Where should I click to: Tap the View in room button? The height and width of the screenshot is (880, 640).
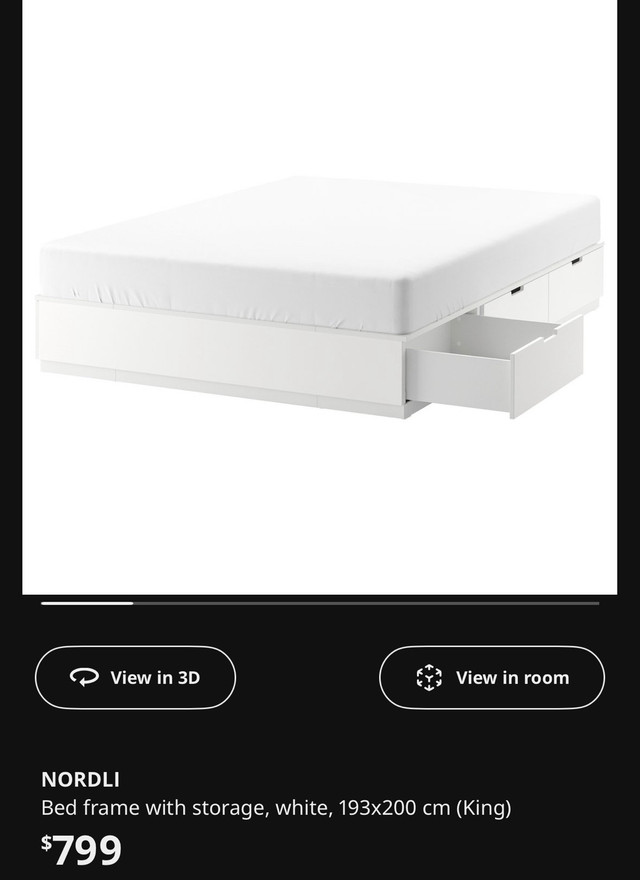point(492,678)
